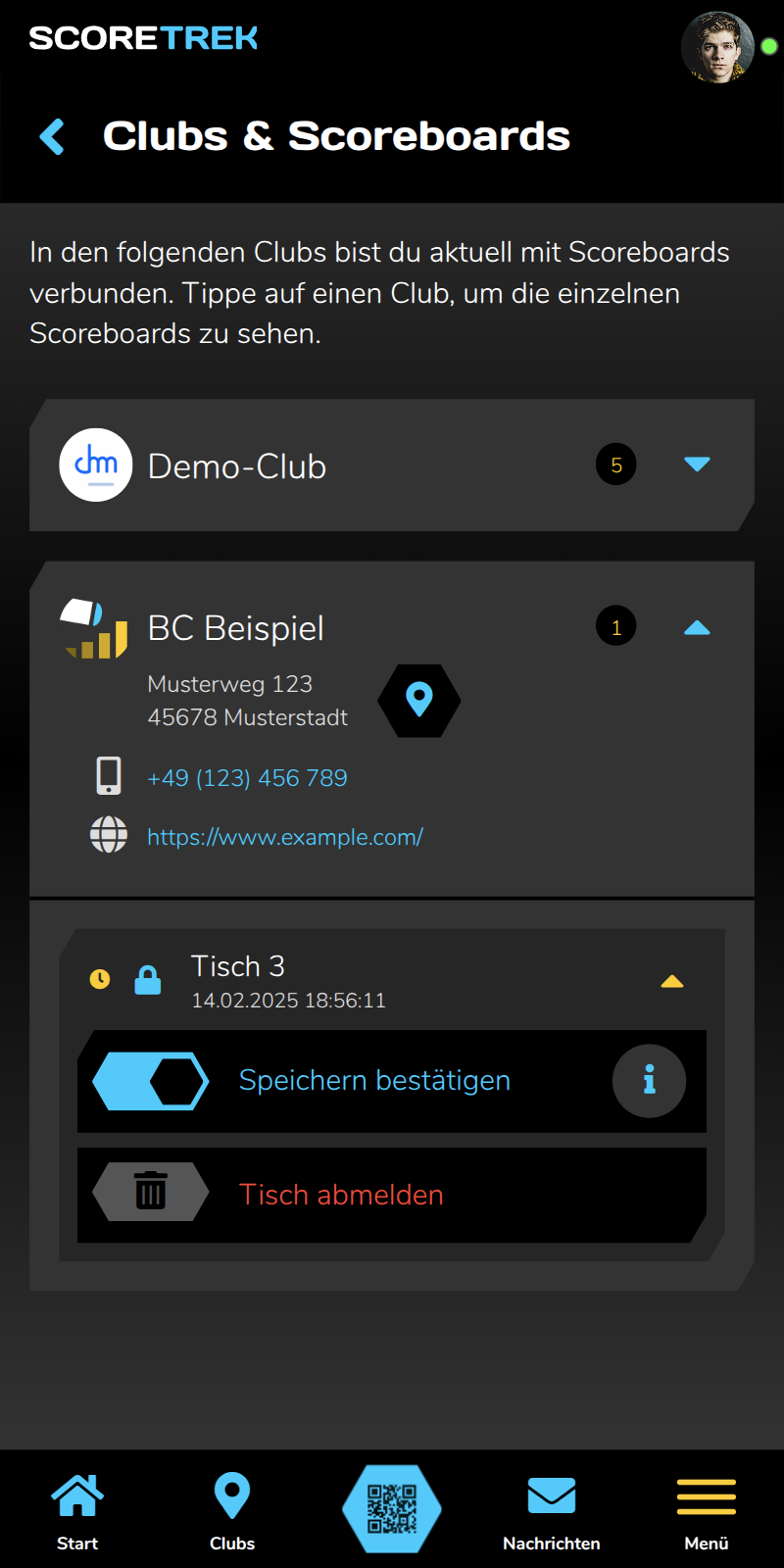Tap Tisch abmelden to unregister table

pyautogui.click(x=341, y=1195)
